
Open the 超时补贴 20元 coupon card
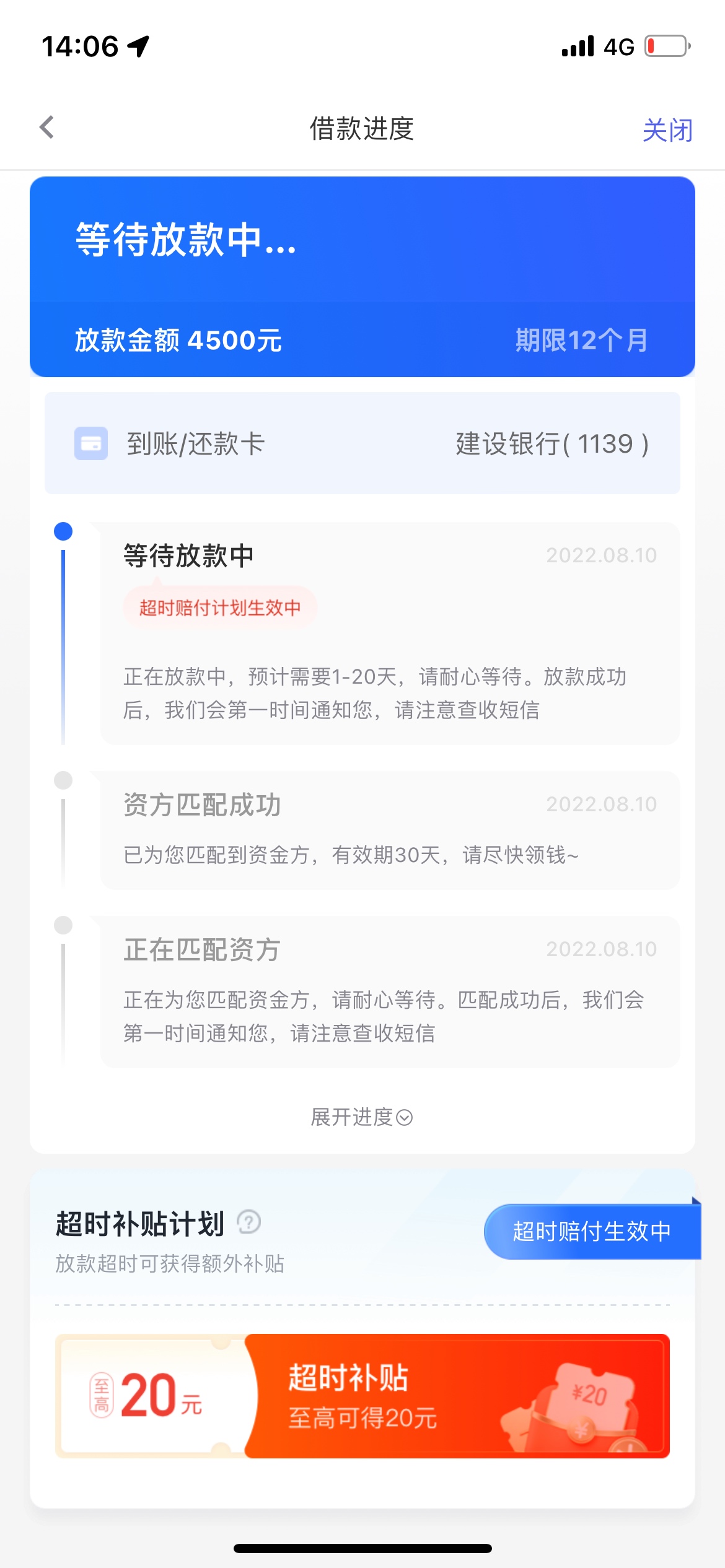pos(362,1396)
